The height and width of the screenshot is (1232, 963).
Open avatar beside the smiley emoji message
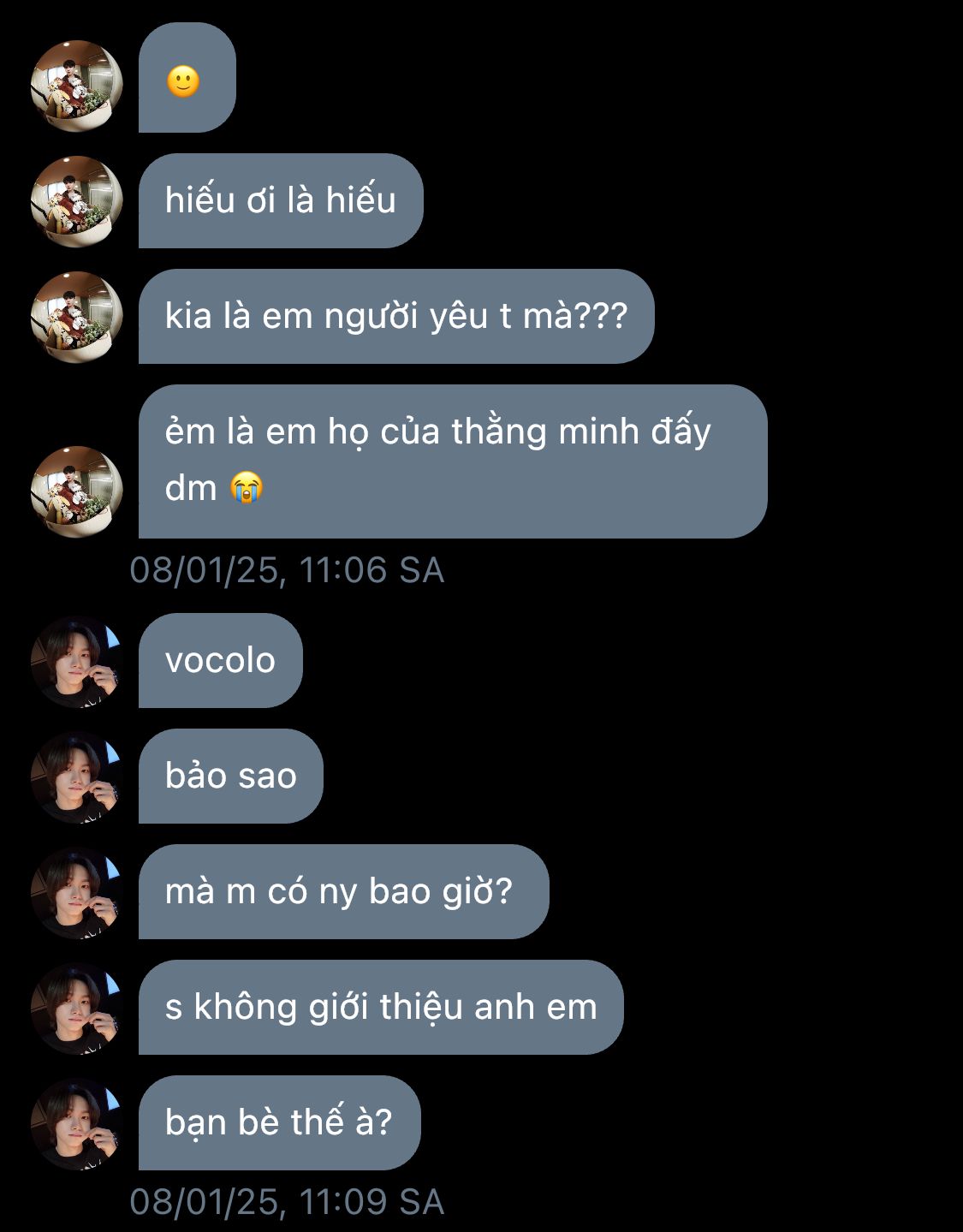[76, 86]
